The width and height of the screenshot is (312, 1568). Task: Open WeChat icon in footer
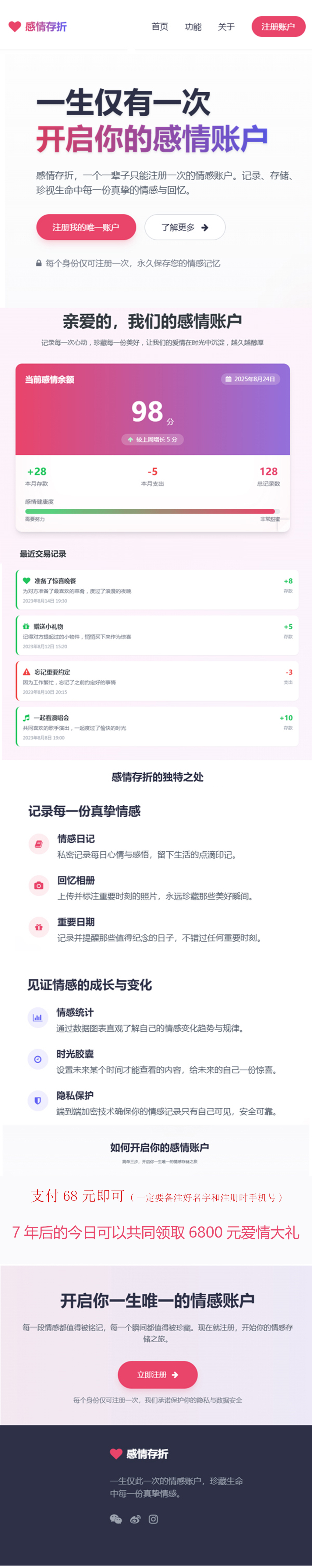click(116, 1519)
